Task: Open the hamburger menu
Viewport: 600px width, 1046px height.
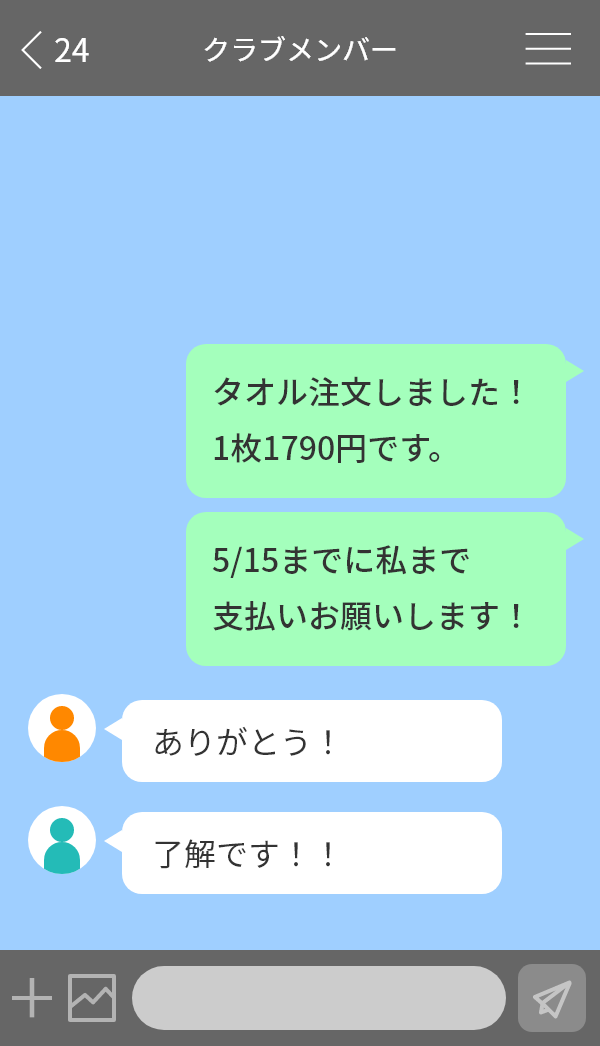Action: (x=548, y=49)
